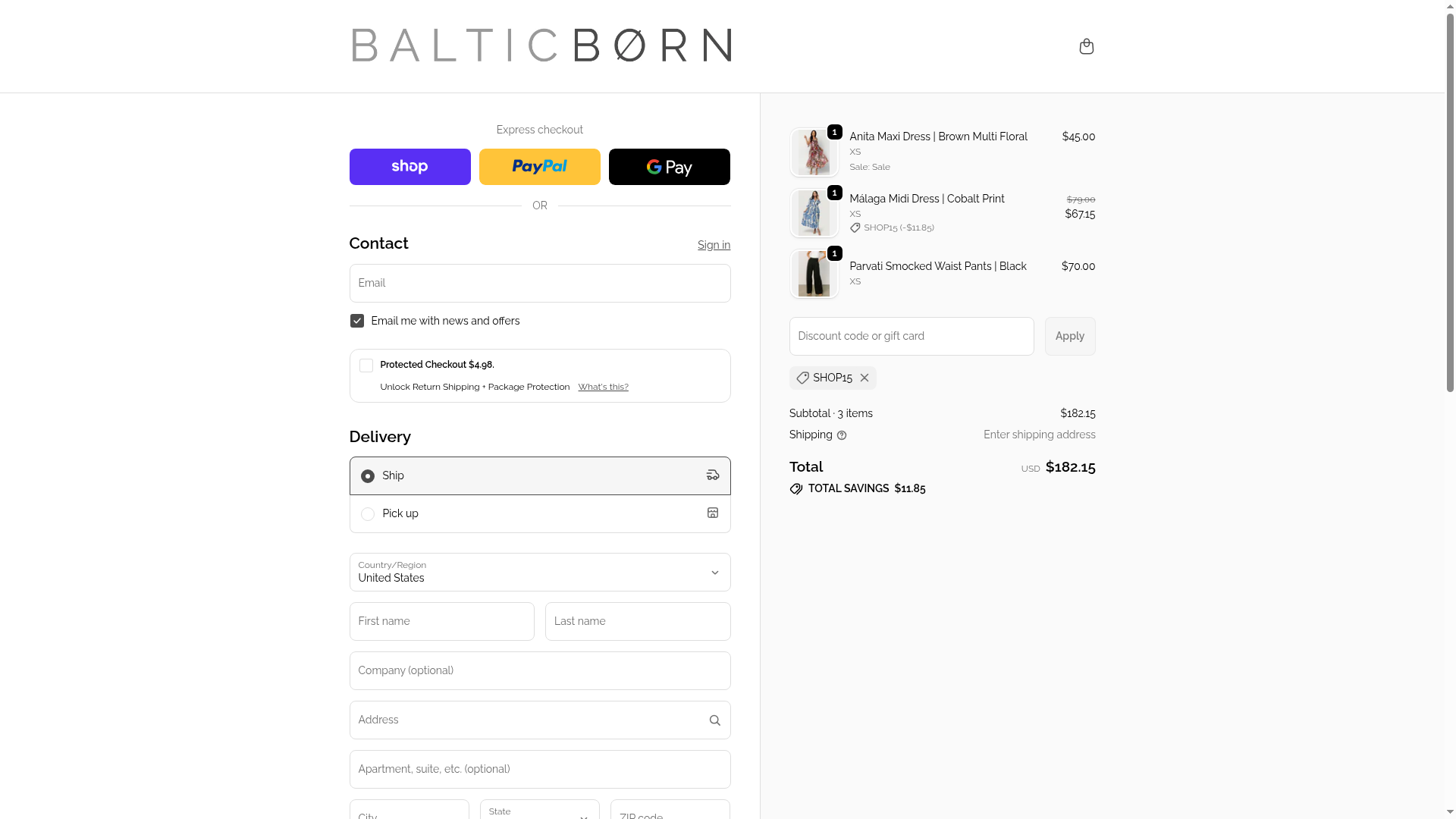Focus the Apartment, suite, etc. field

click(539, 769)
